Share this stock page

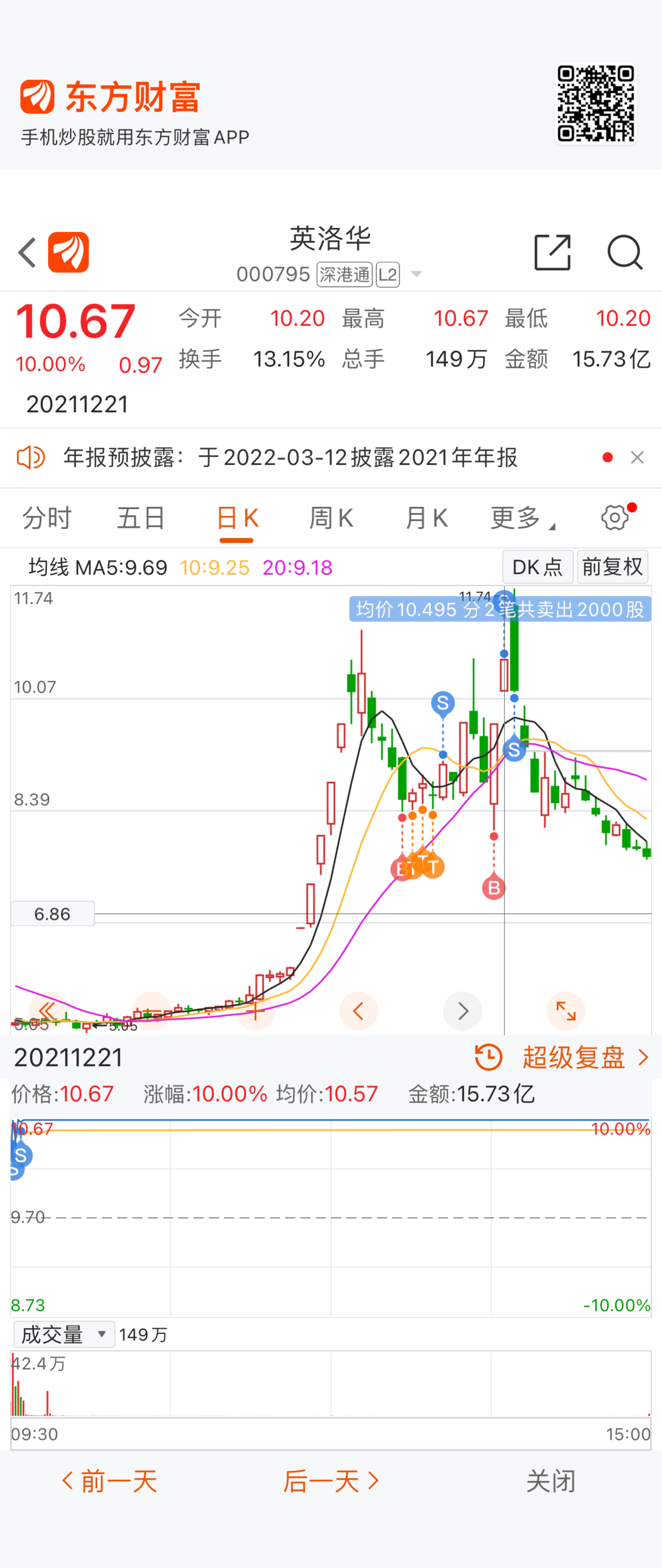[552, 252]
